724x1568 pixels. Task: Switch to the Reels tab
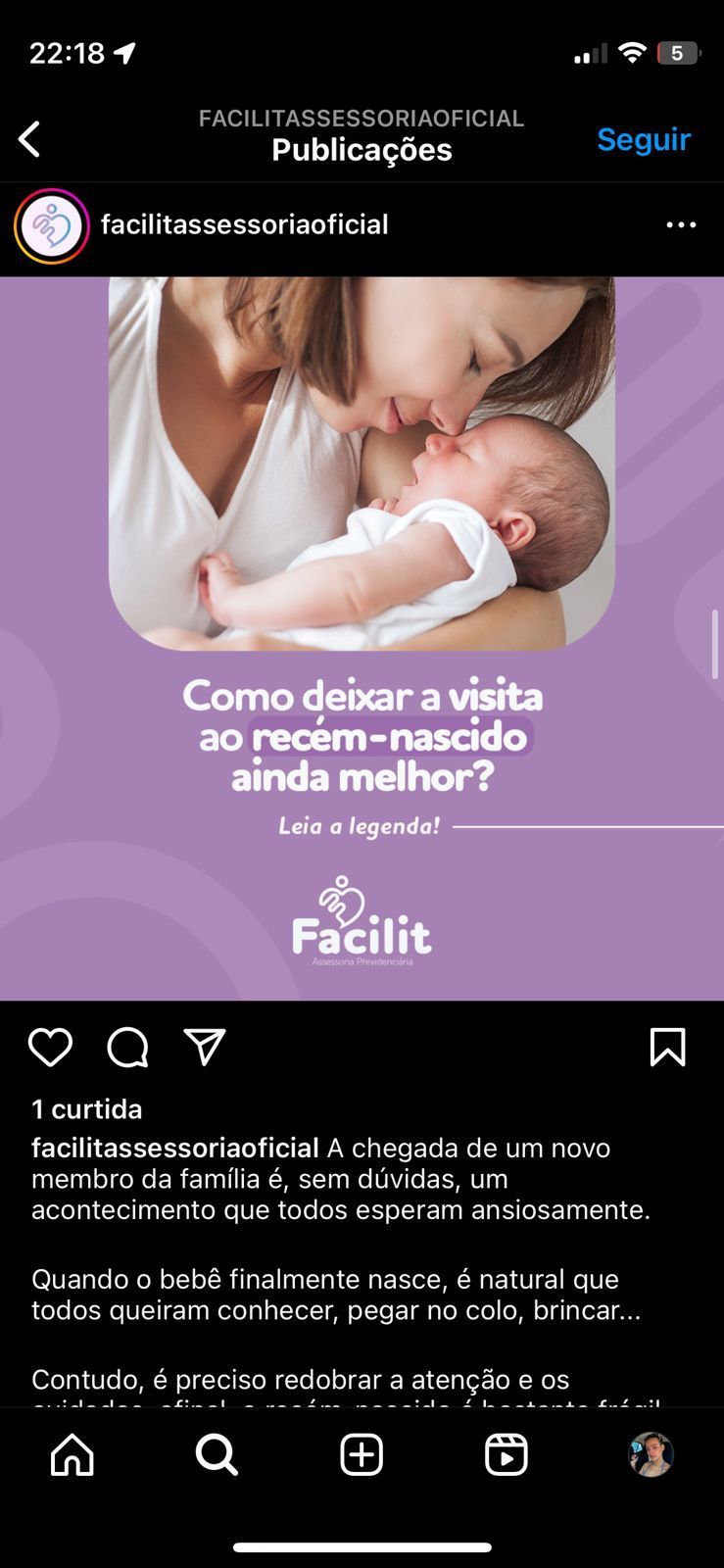[507, 1454]
